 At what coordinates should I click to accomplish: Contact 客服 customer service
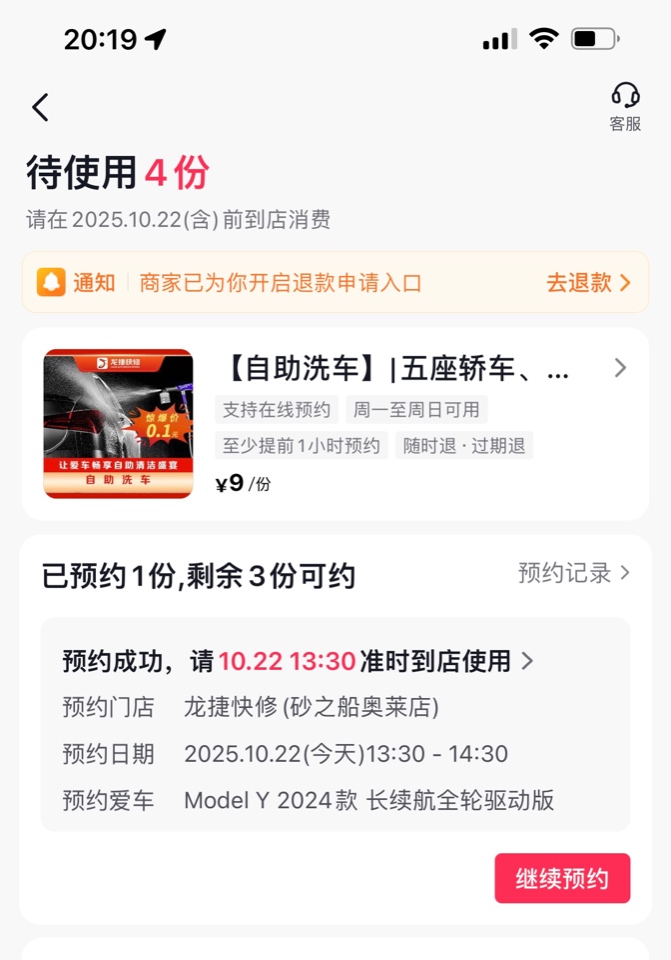tap(625, 107)
